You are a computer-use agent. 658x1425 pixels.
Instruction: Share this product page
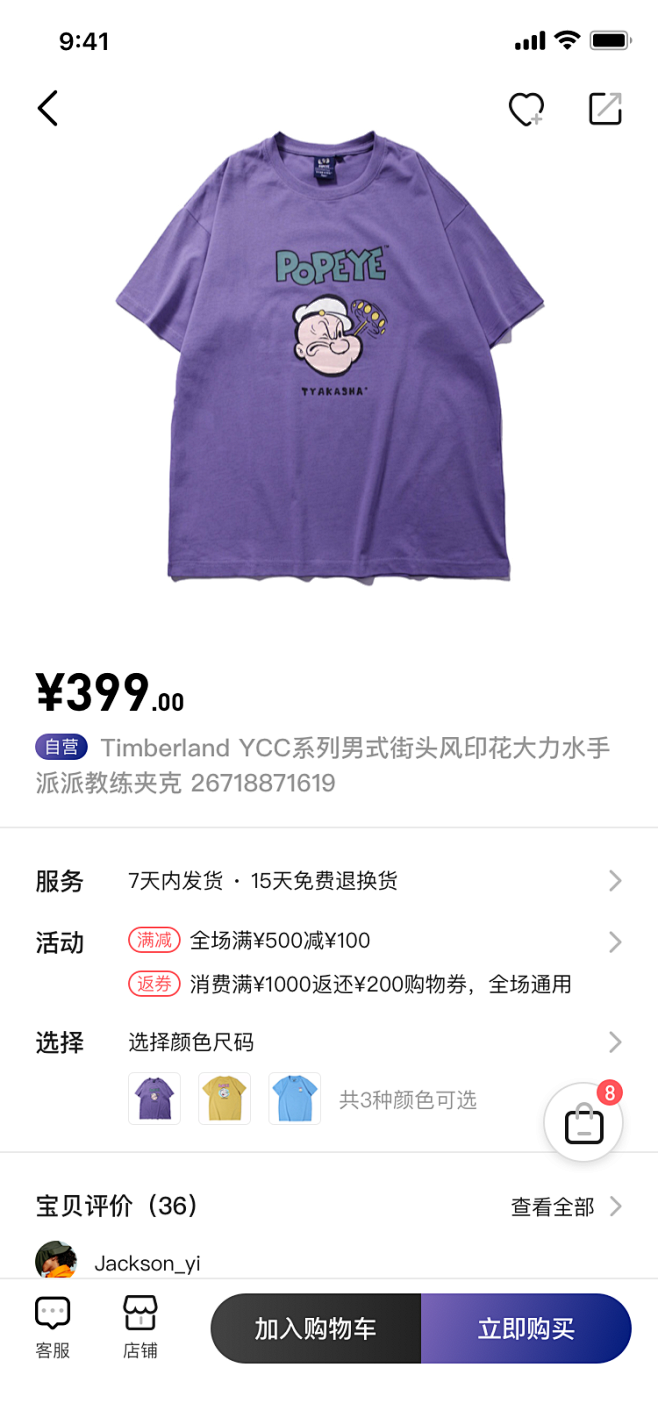tap(605, 108)
